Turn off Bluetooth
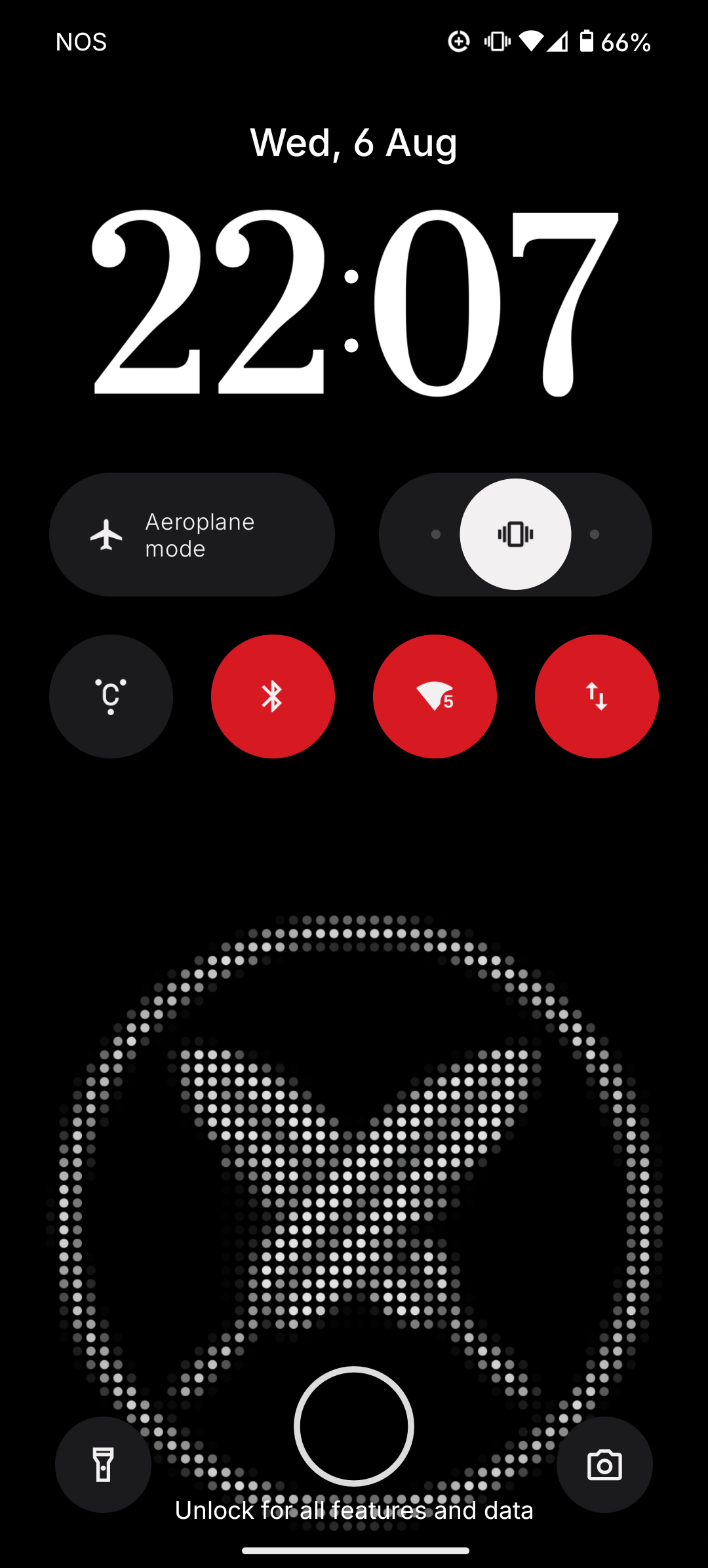 pos(273,696)
